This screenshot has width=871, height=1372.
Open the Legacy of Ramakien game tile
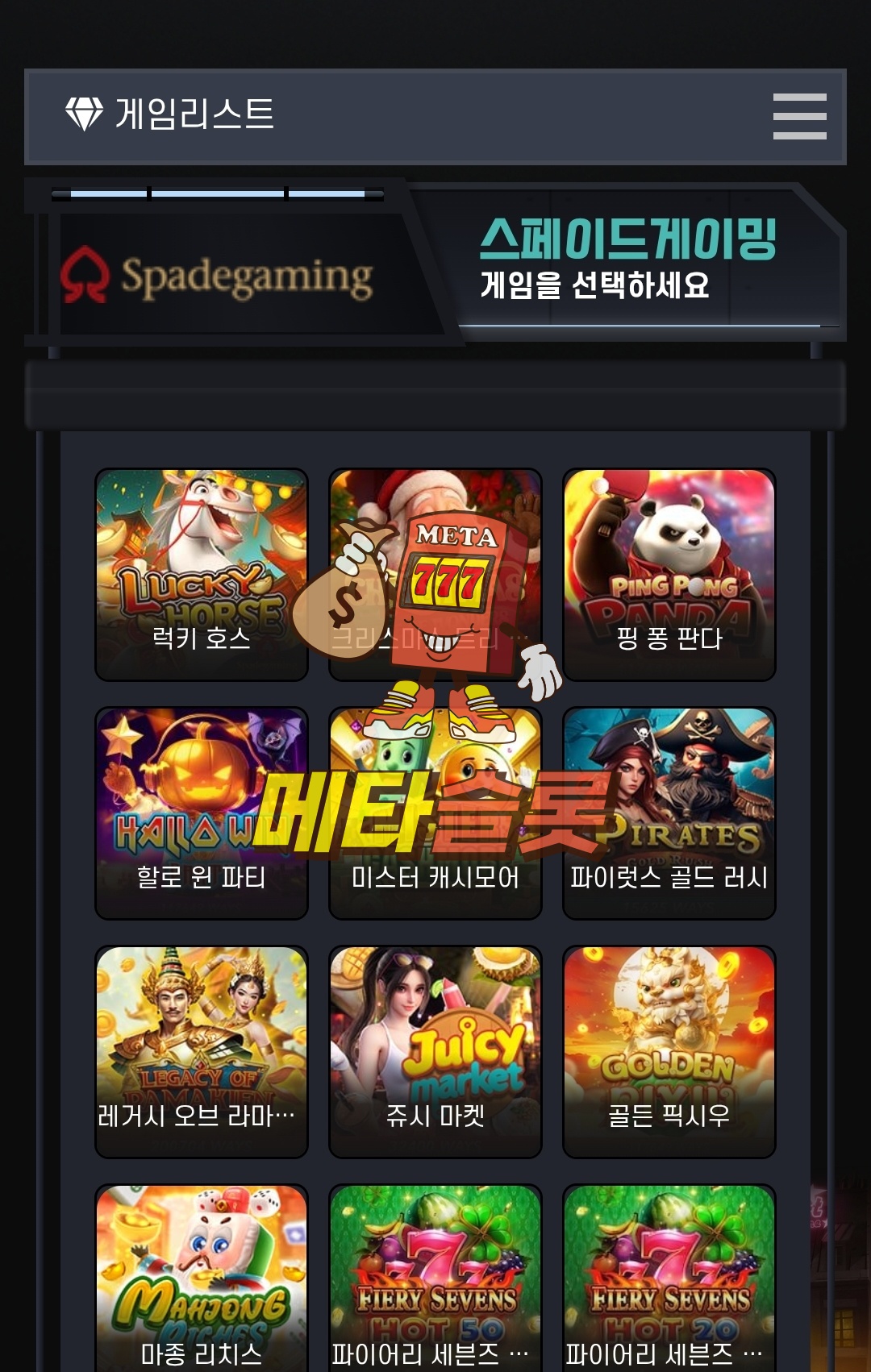[202, 1051]
